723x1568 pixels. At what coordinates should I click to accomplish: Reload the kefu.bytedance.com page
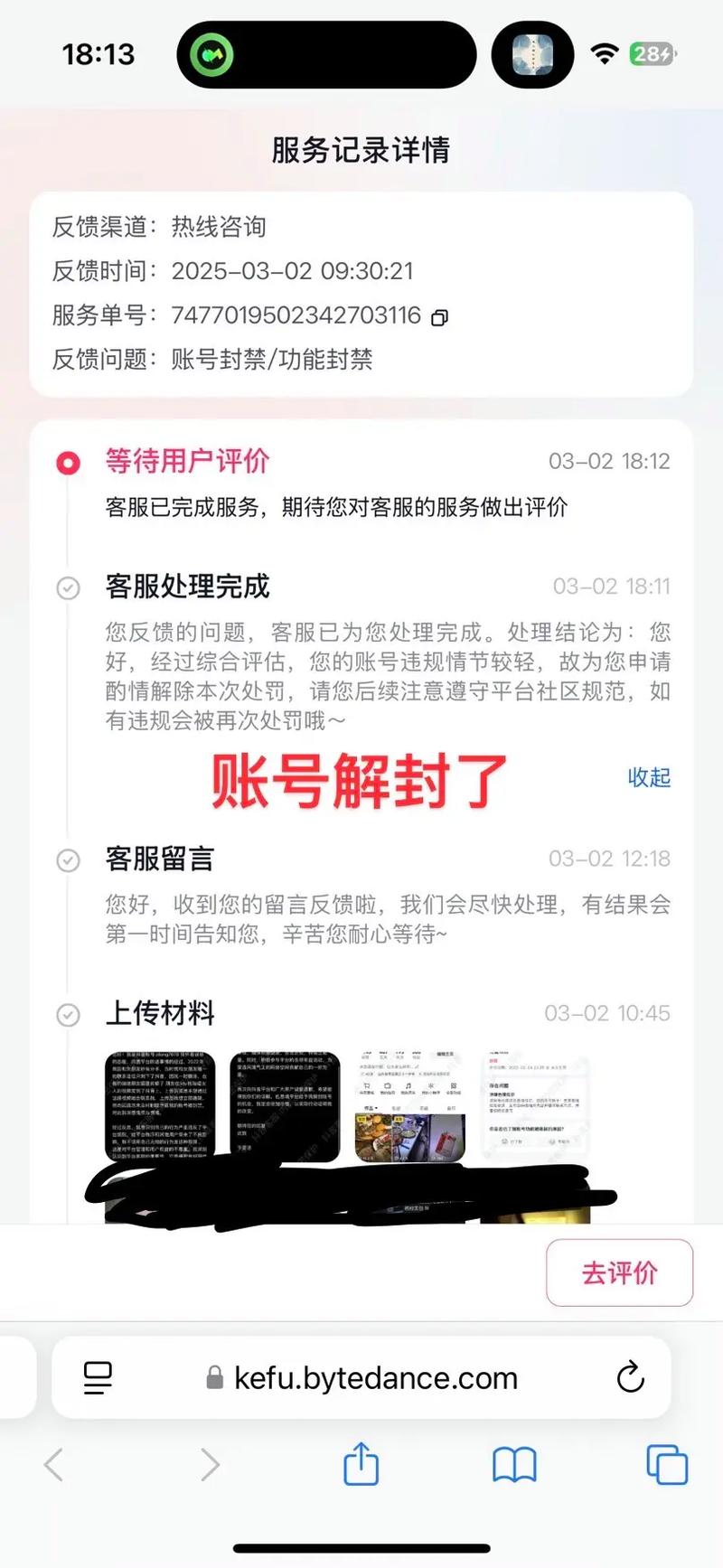pos(630,1377)
